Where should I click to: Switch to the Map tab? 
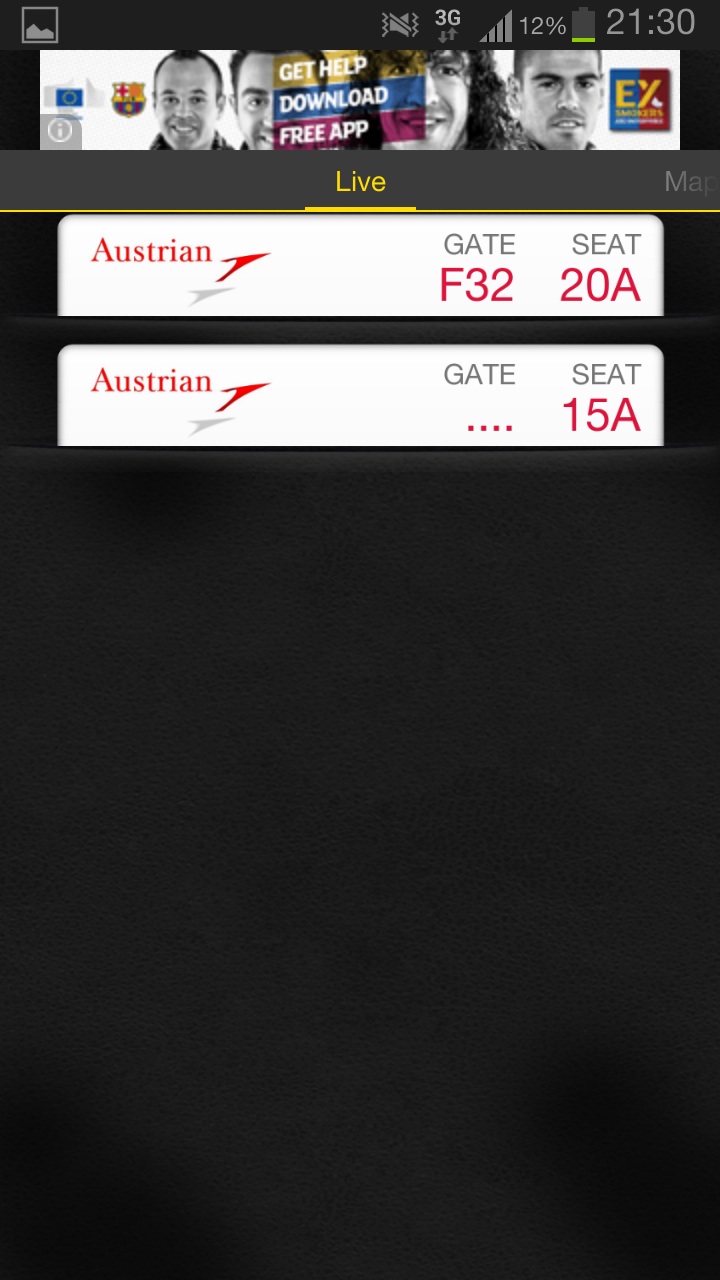690,182
